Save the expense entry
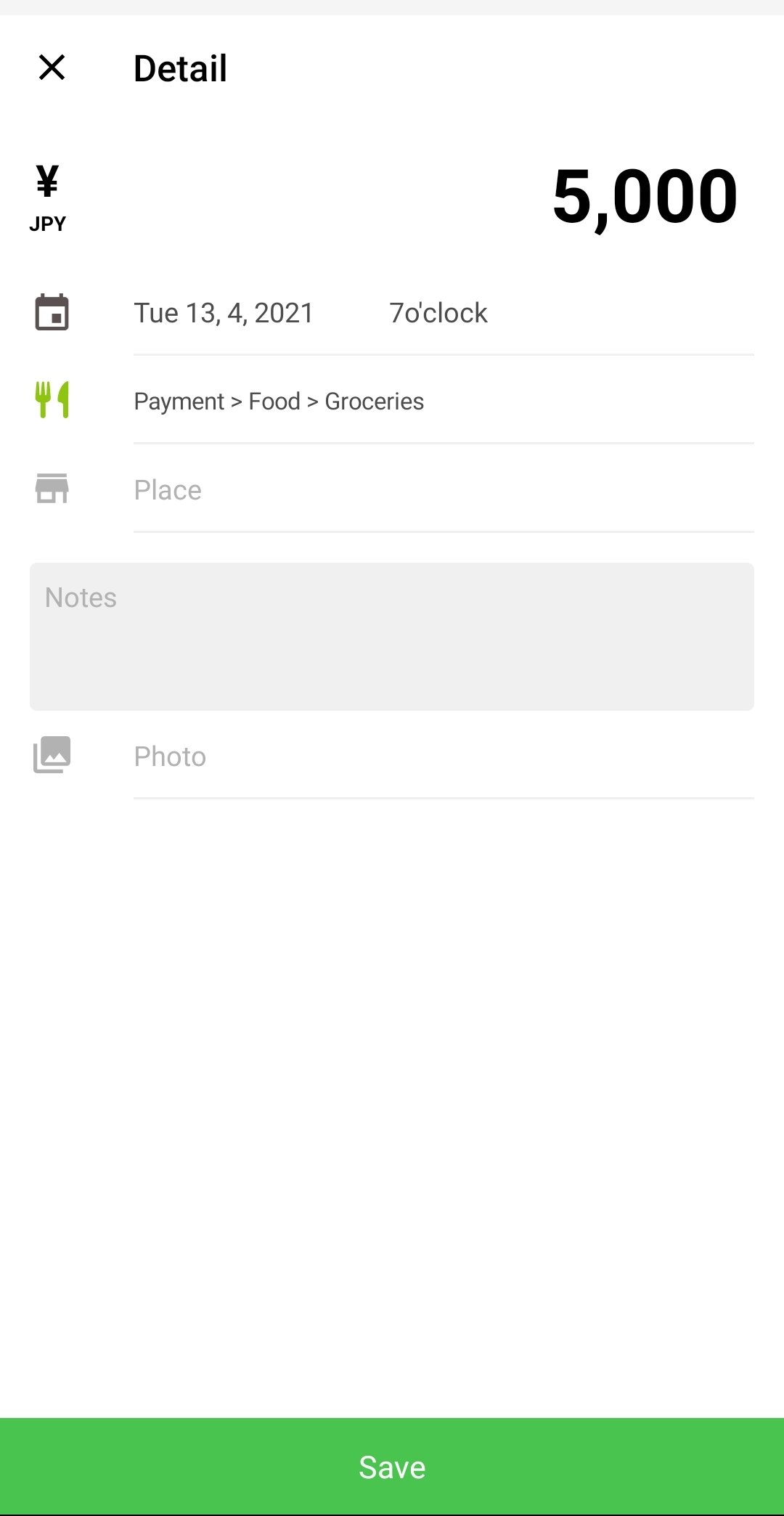 (x=392, y=1467)
